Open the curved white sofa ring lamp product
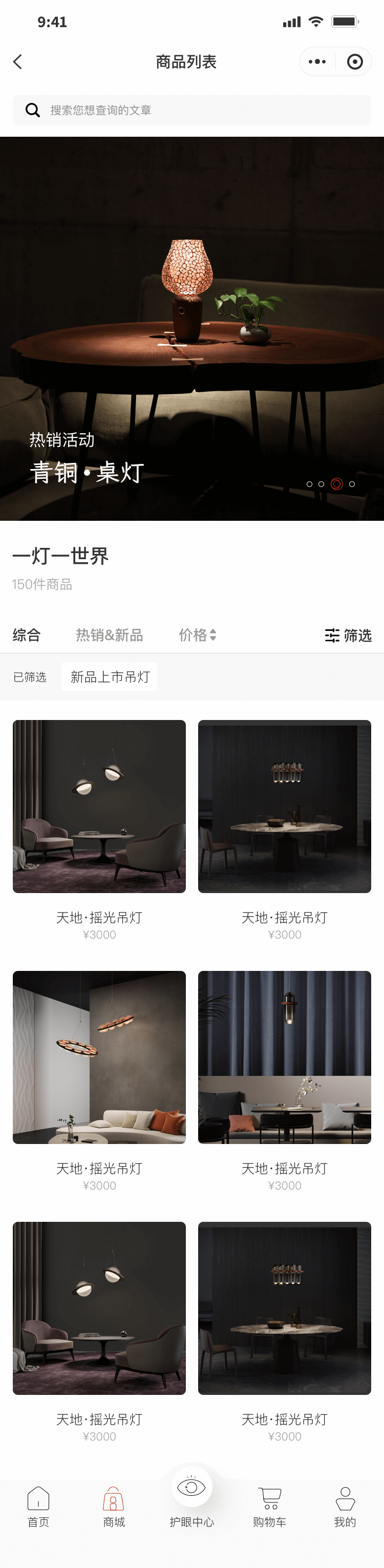 [99, 1057]
